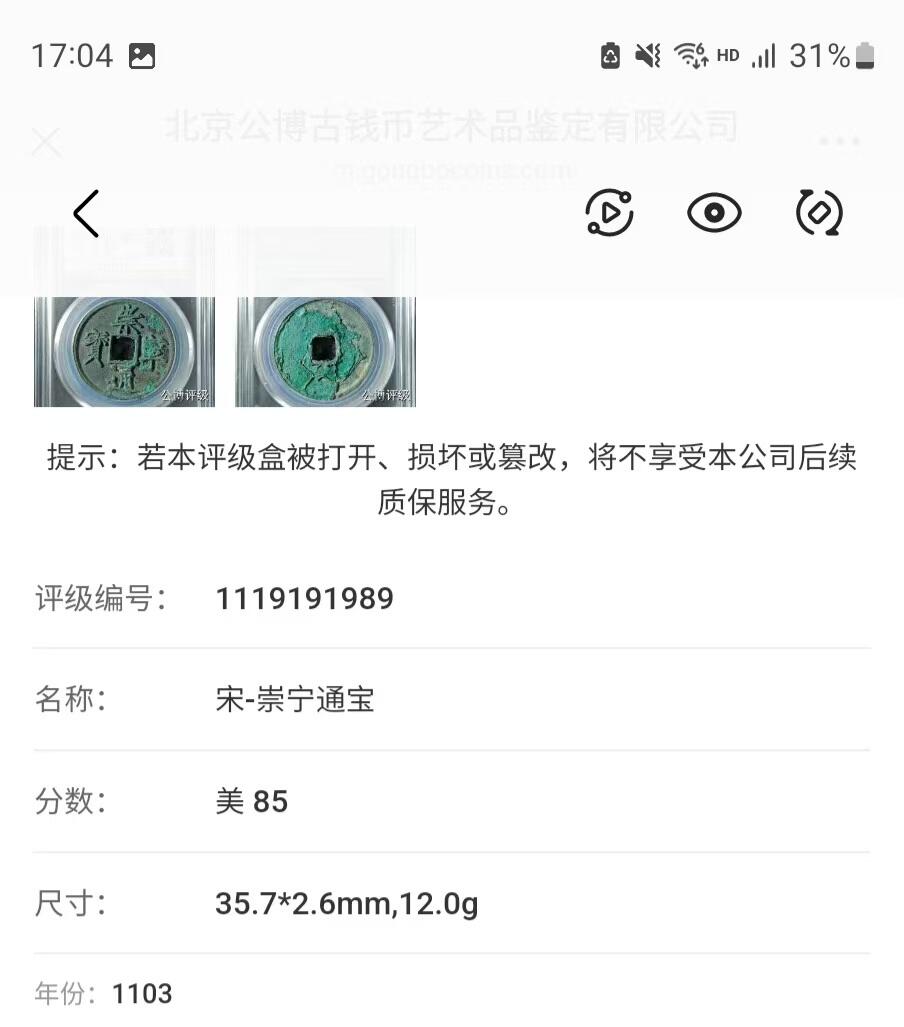Activate the 360-degree coin rotation view
The width and height of the screenshot is (904, 1027).
point(817,212)
